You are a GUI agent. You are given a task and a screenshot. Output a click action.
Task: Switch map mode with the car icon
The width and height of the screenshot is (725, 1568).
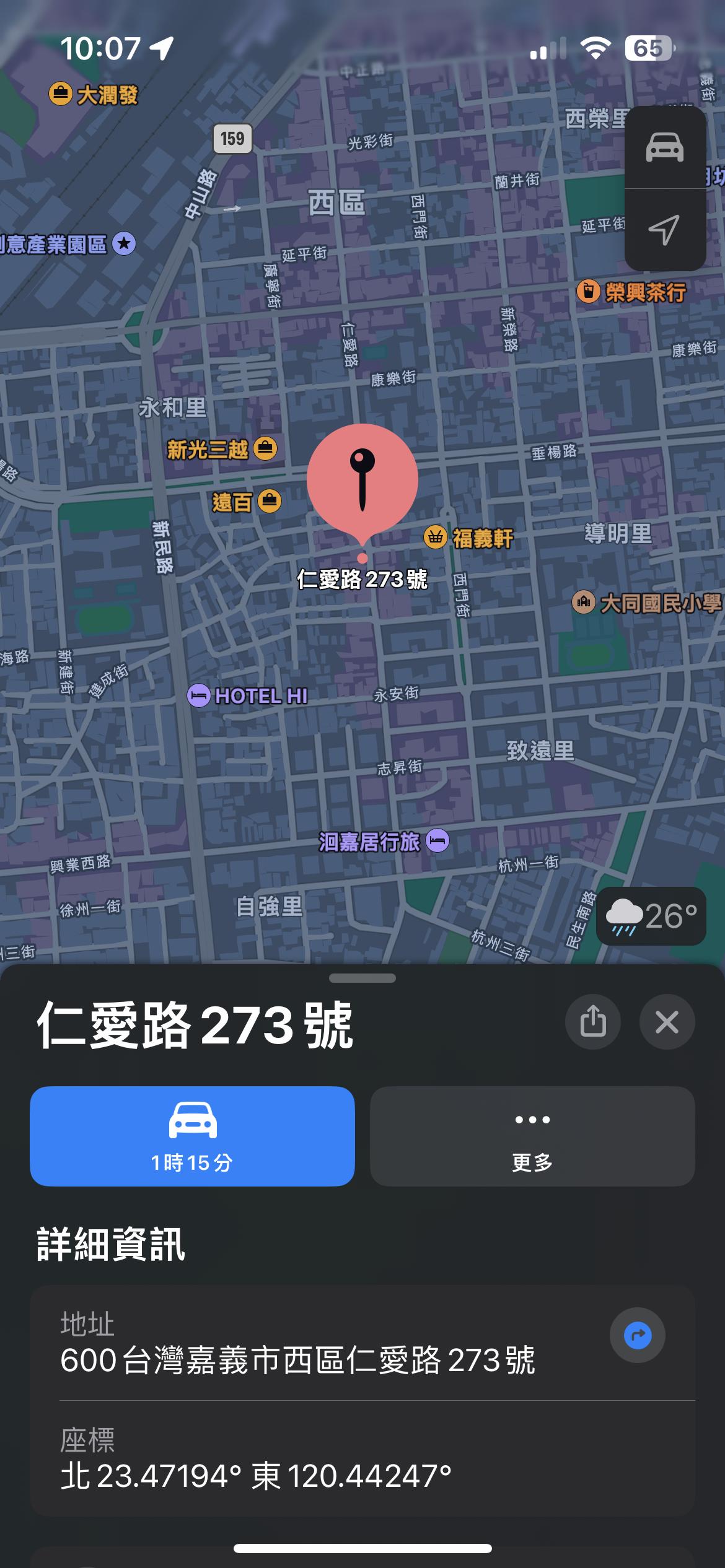pyautogui.click(x=665, y=147)
